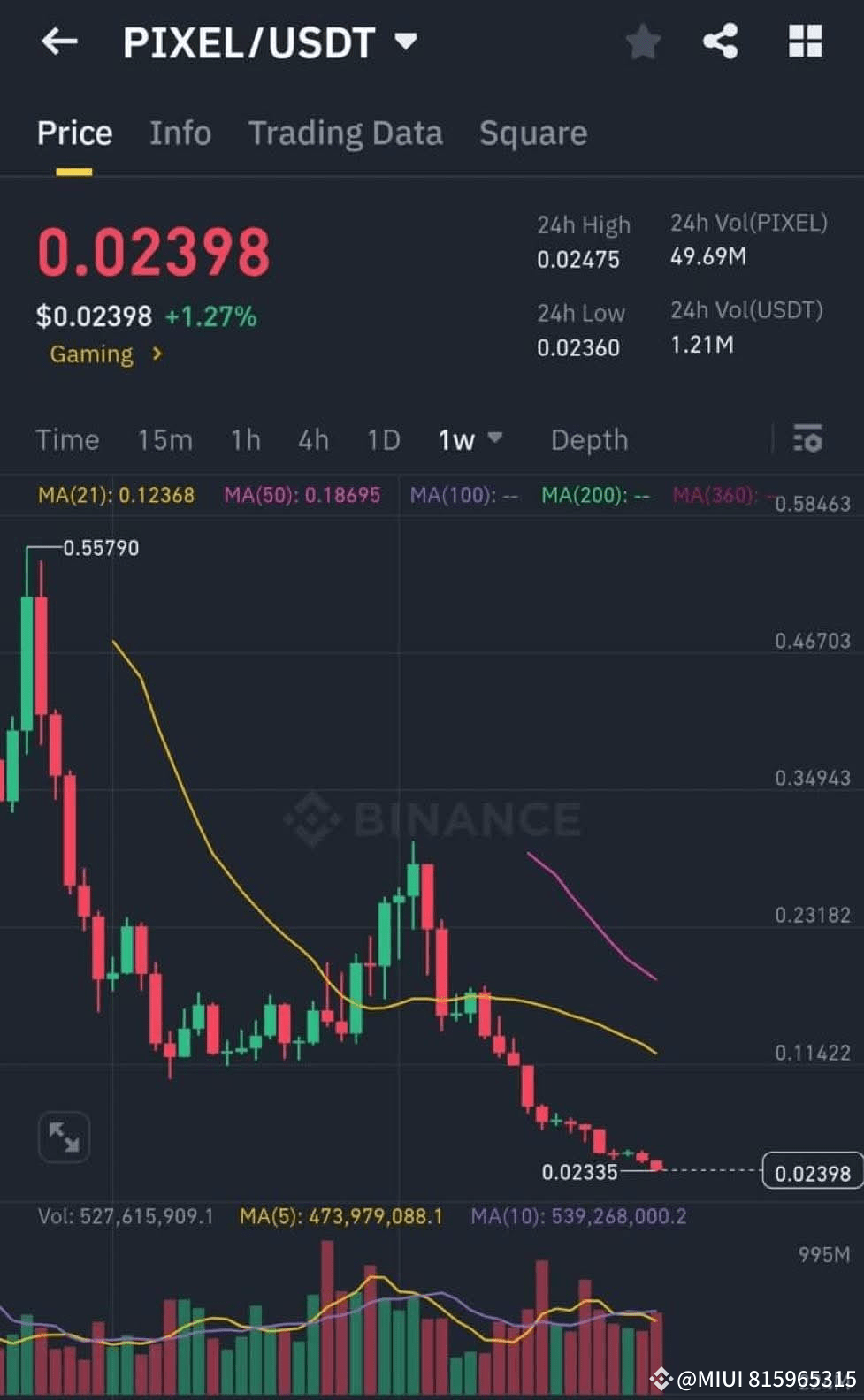Tap the back arrow to exit chart
This screenshot has height=1400, width=864.
click(x=58, y=42)
